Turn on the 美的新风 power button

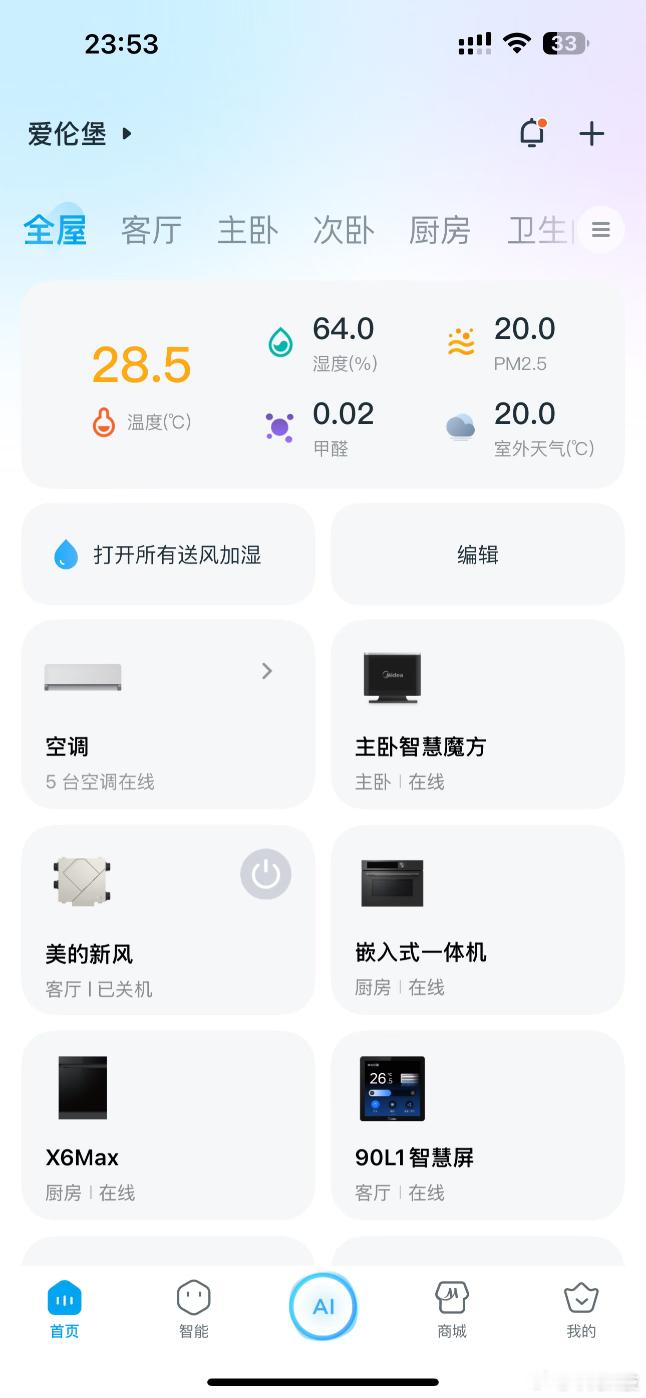pyautogui.click(x=266, y=874)
